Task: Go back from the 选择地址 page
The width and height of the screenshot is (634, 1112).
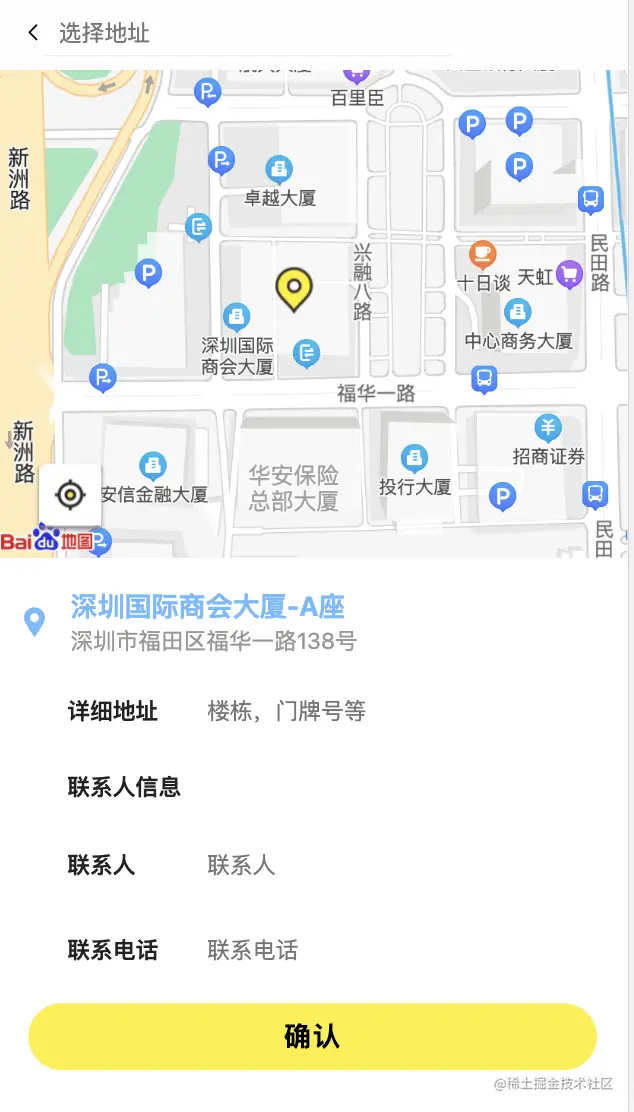Action: point(34,33)
